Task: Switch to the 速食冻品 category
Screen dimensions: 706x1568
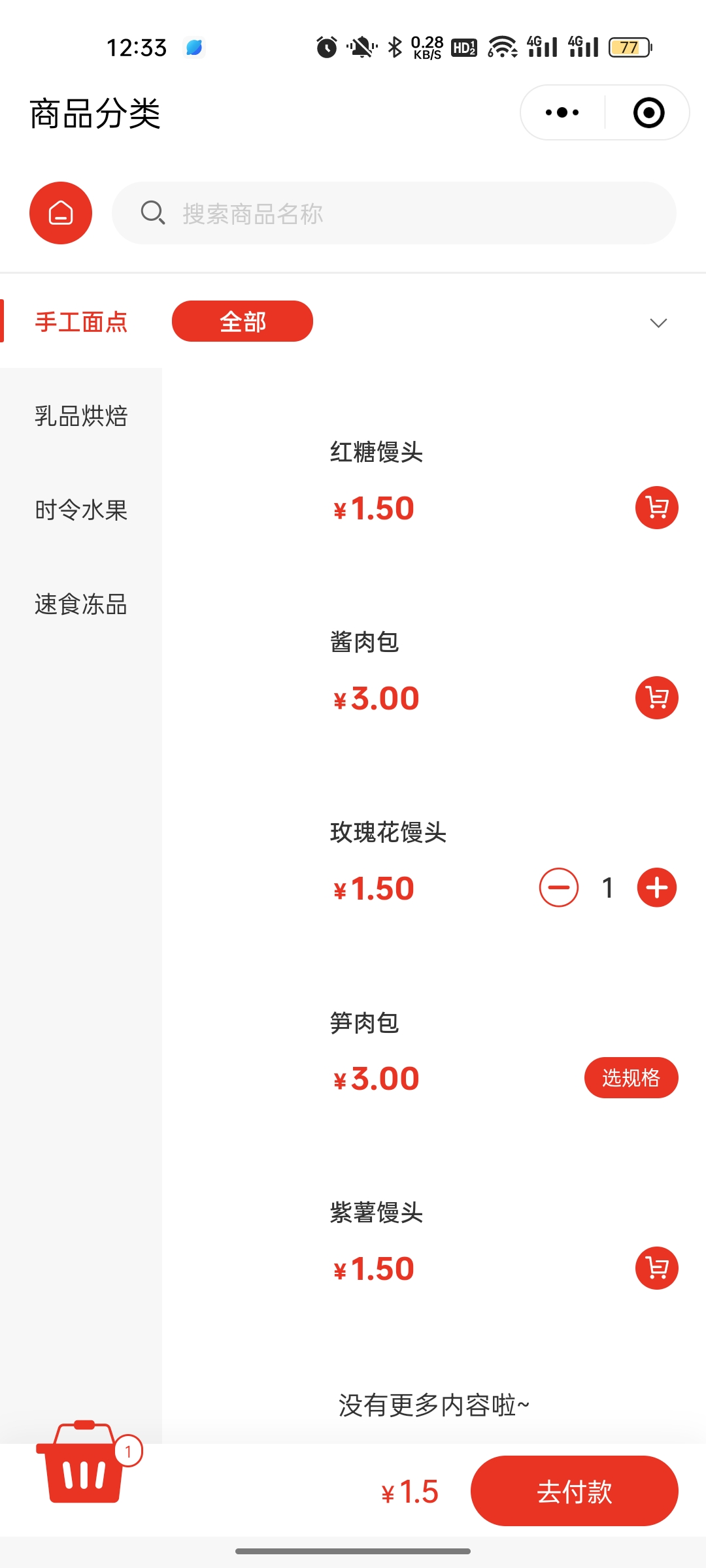Action: pyautogui.click(x=81, y=604)
